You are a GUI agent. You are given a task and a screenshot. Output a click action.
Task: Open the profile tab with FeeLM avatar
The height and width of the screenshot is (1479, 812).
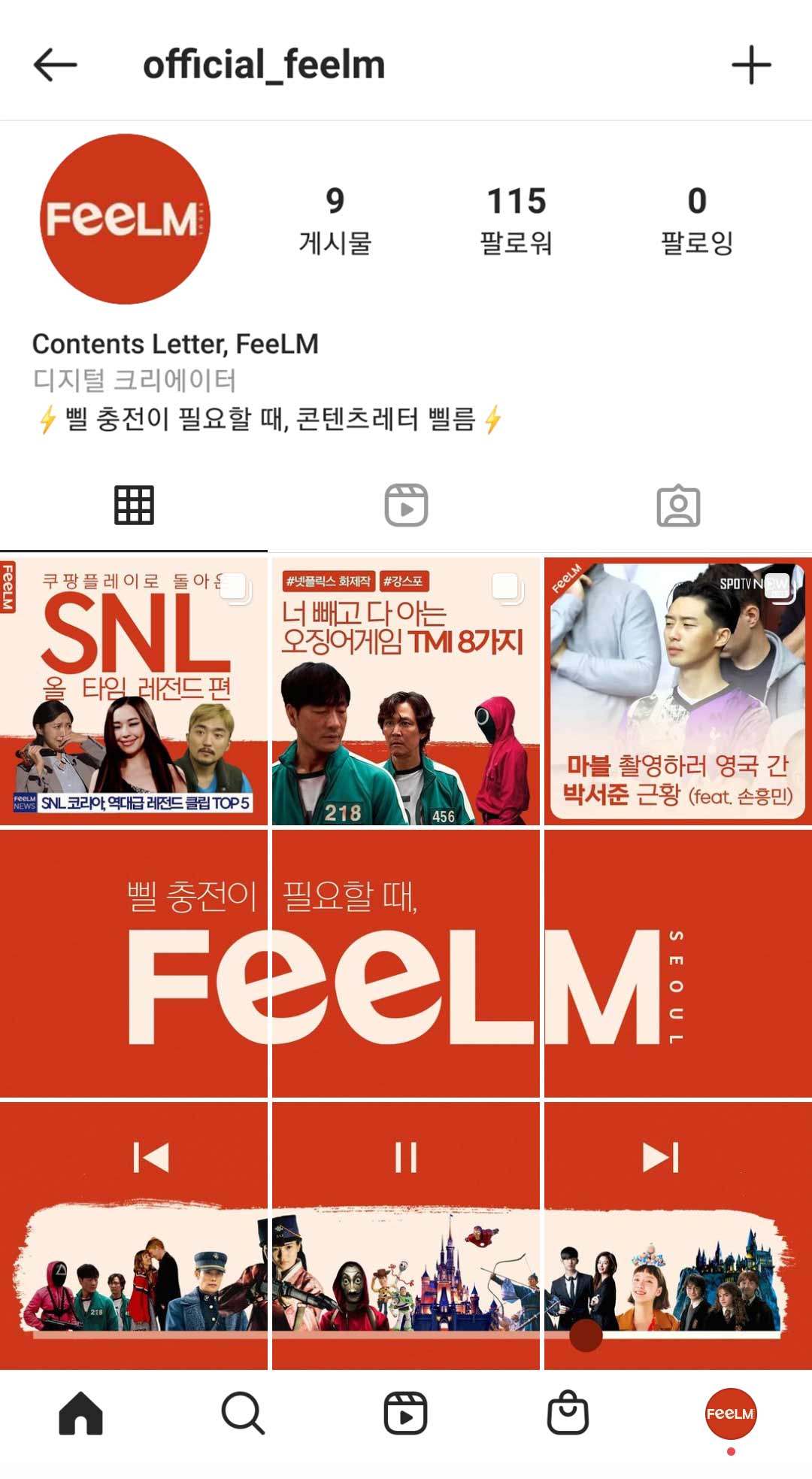coord(731,1414)
